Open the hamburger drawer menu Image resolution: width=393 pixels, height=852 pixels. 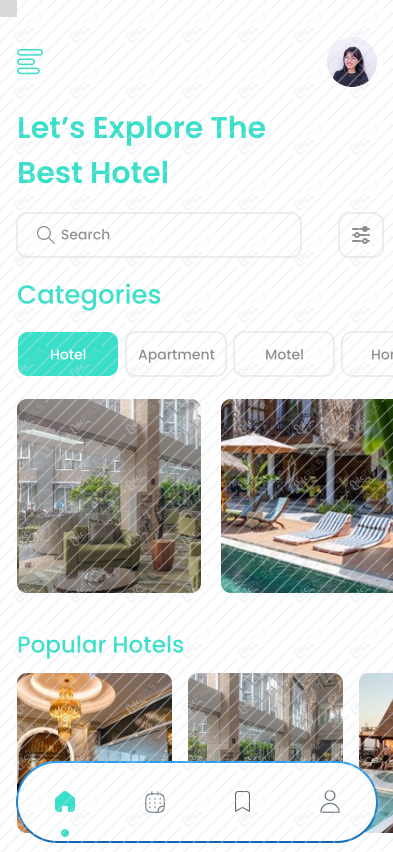29,61
